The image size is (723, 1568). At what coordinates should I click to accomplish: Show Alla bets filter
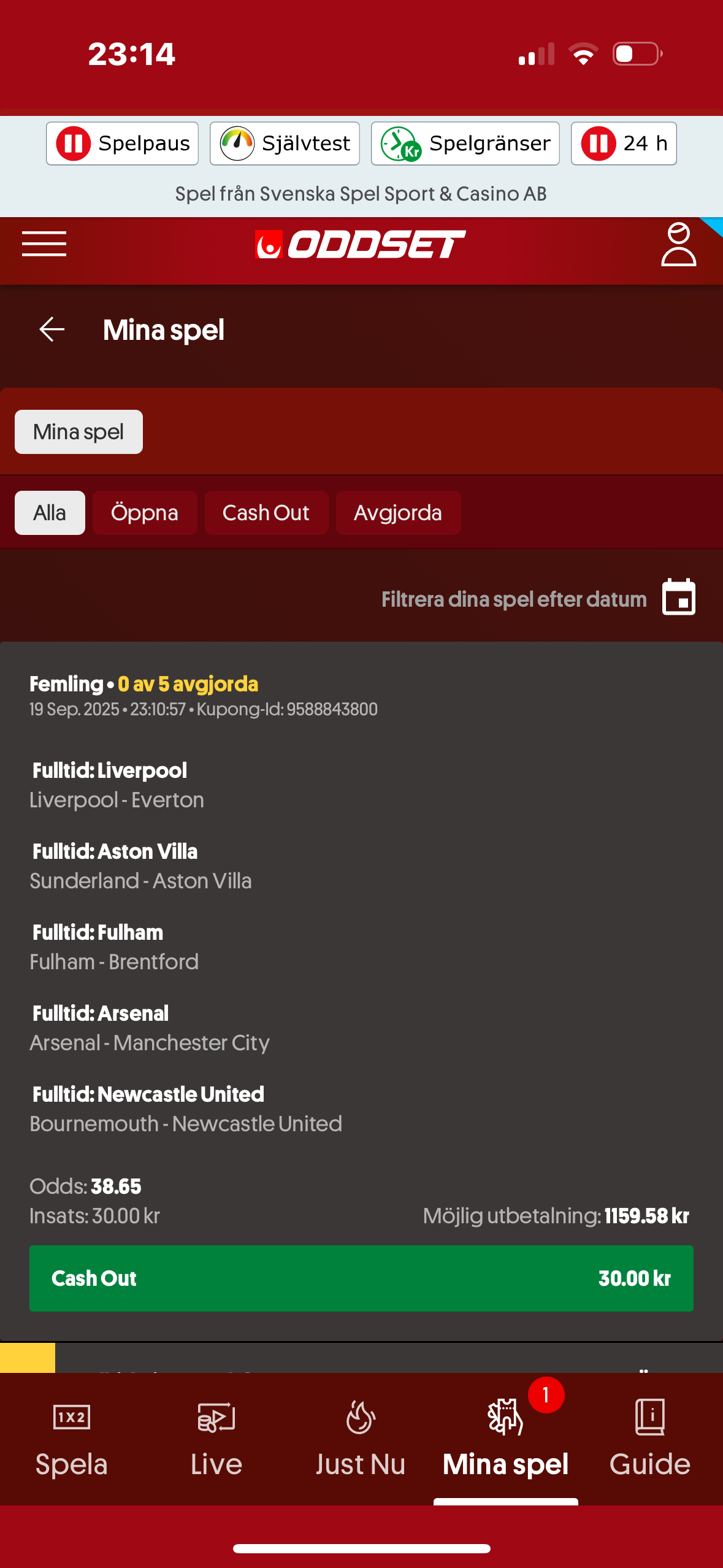pos(50,513)
